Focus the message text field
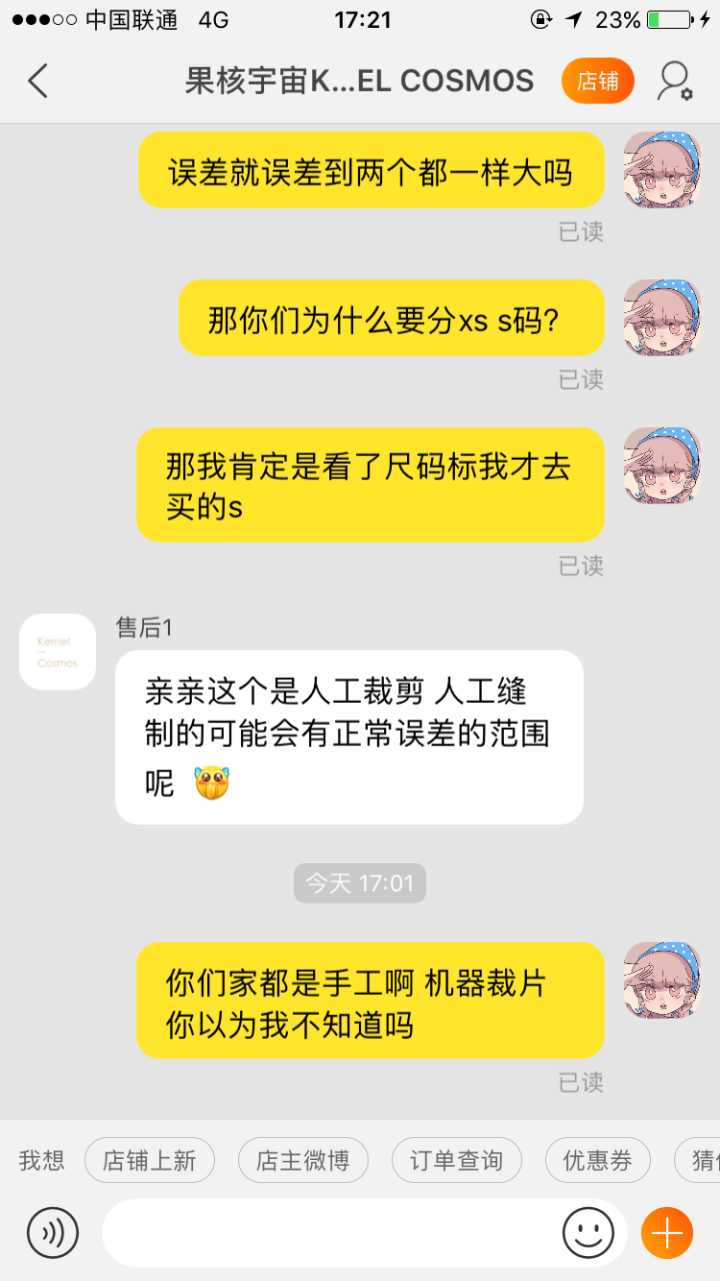 pos(330,1232)
